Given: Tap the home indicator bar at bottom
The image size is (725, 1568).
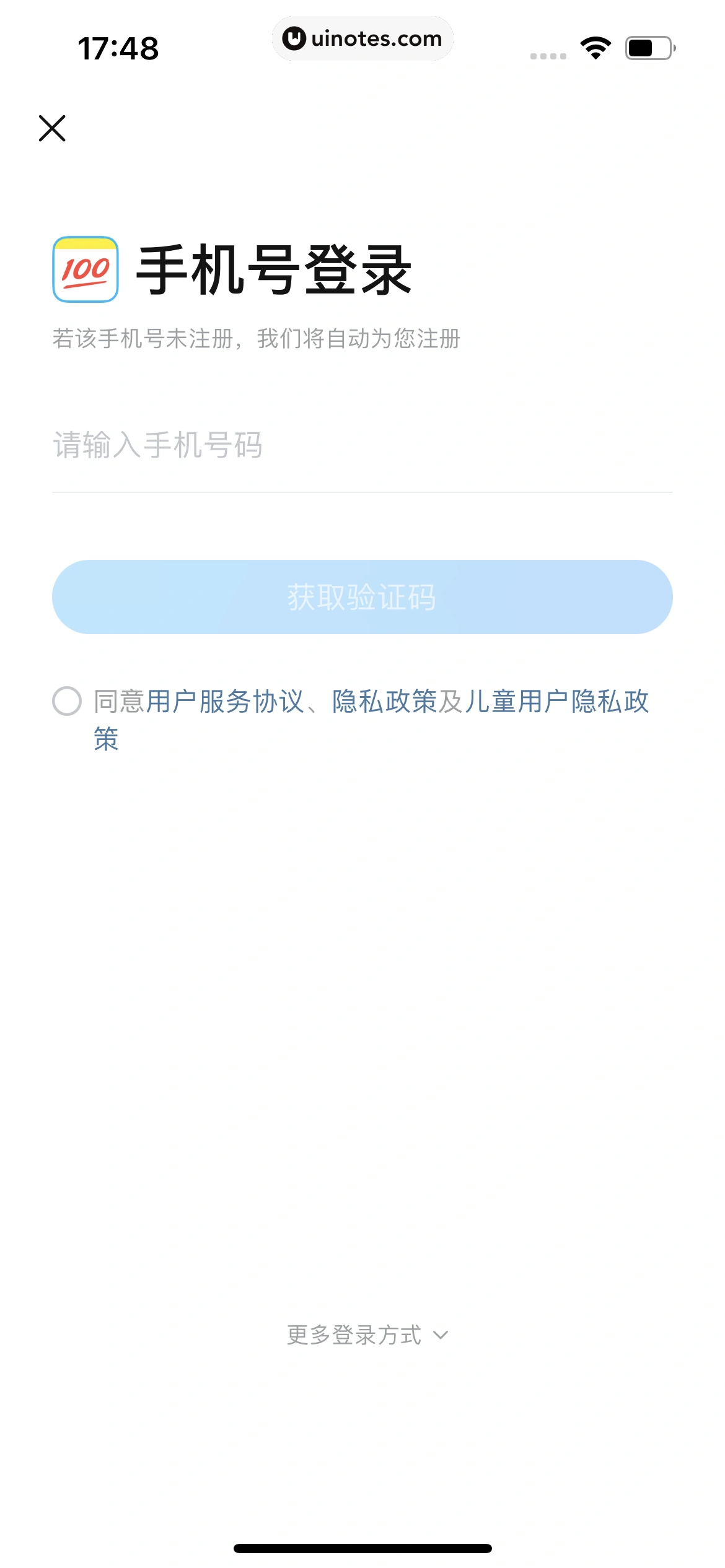Looking at the screenshot, I should pyautogui.click(x=362, y=1548).
